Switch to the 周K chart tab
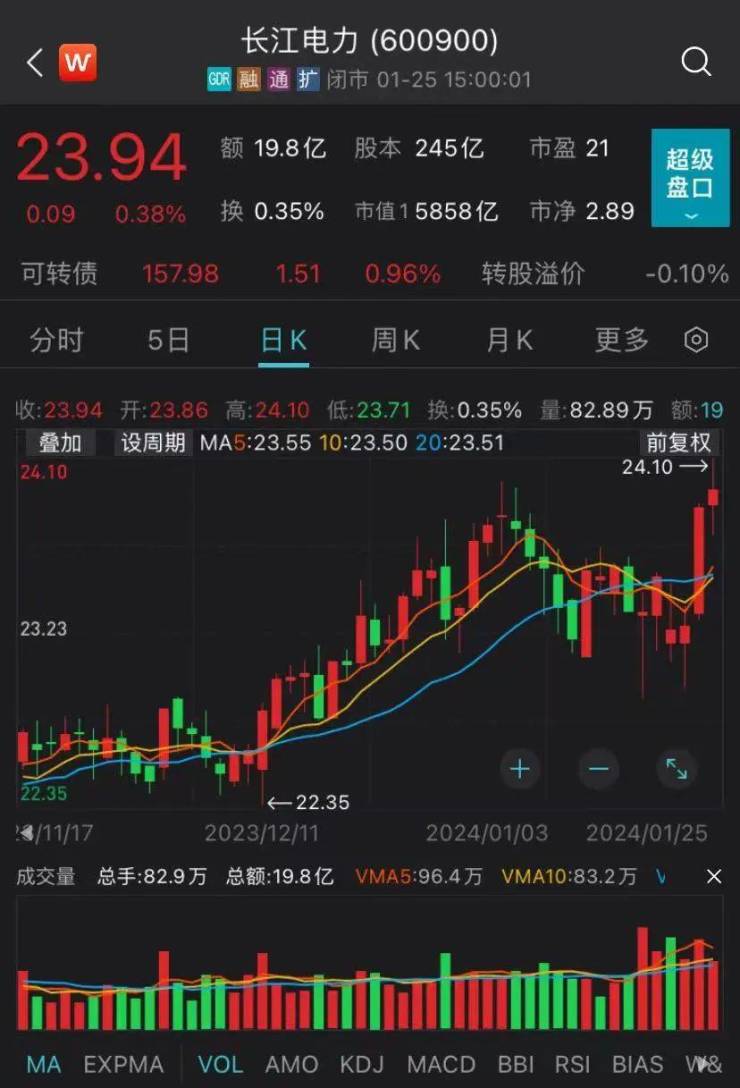The image size is (740, 1088). 396,340
